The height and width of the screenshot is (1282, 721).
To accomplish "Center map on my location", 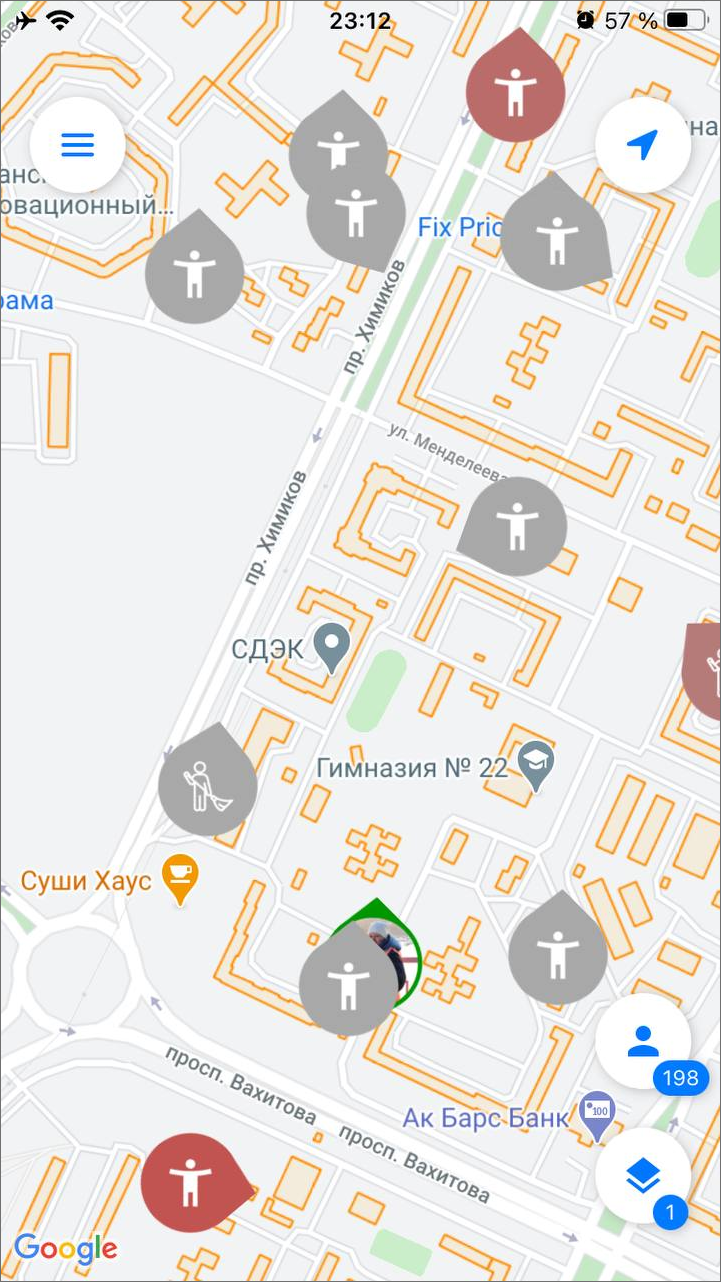I will (643, 145).
